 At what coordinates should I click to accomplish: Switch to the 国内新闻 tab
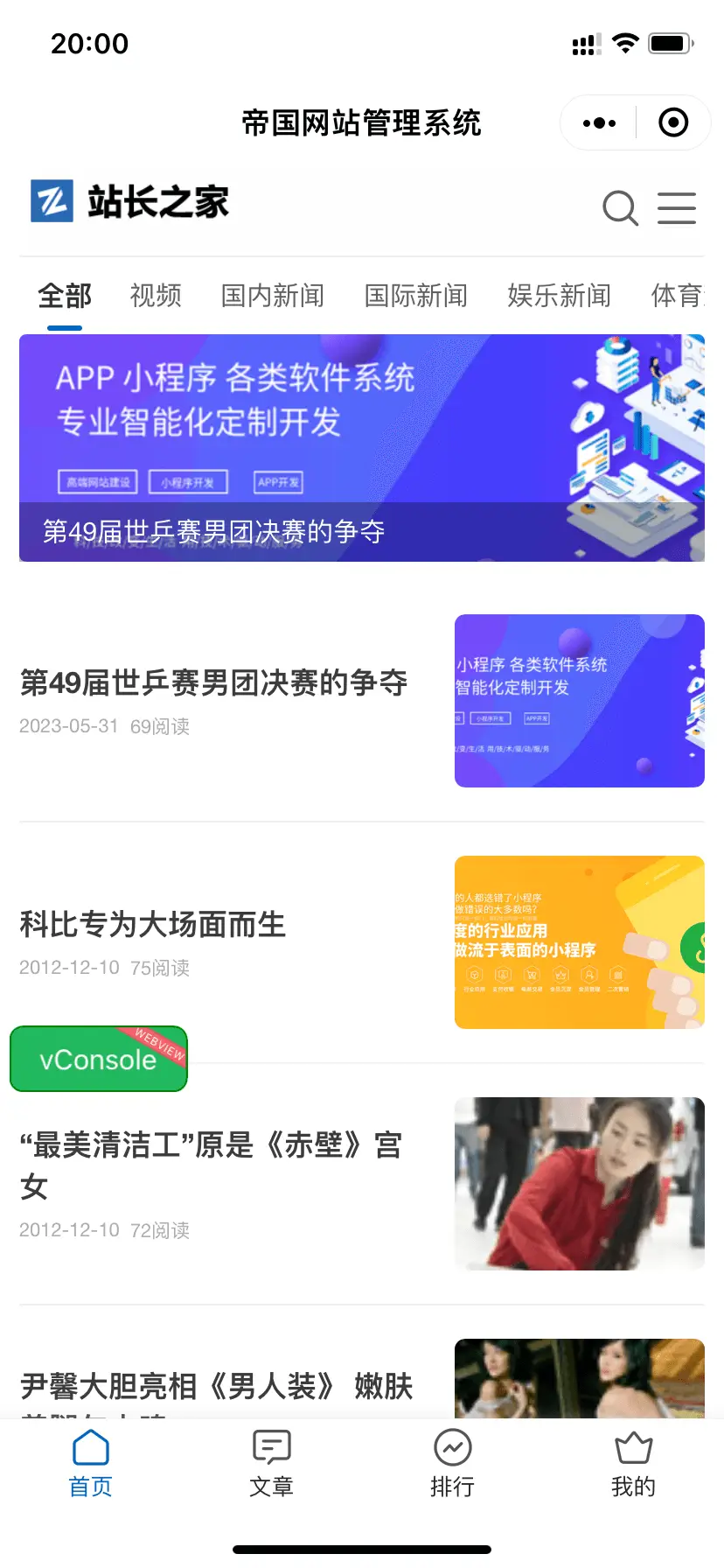coord(272,296)
